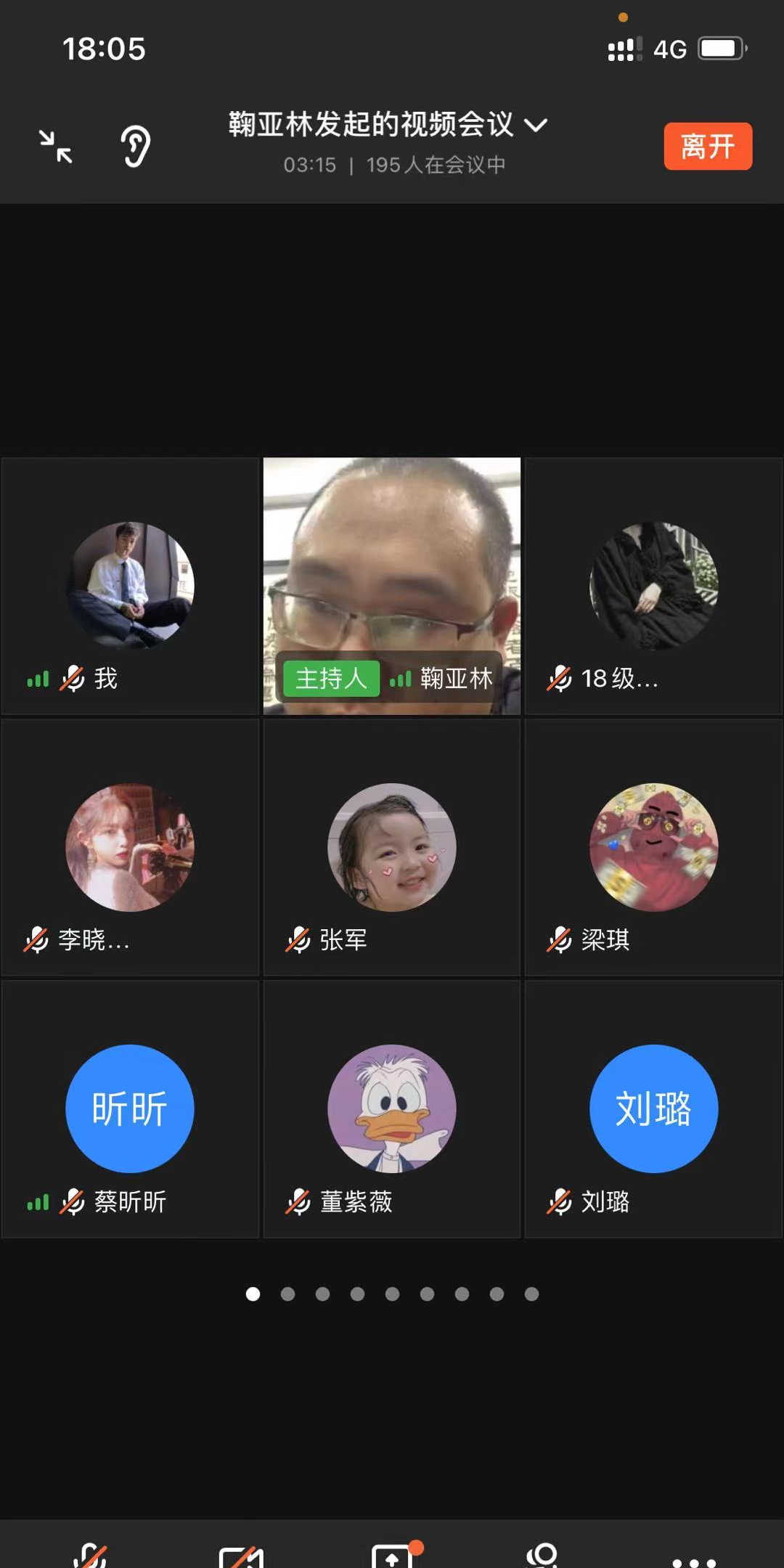Viewport: 784px width, 1568px height.
Task: Select 梁琪's participant tile
Action: [653, 848]
